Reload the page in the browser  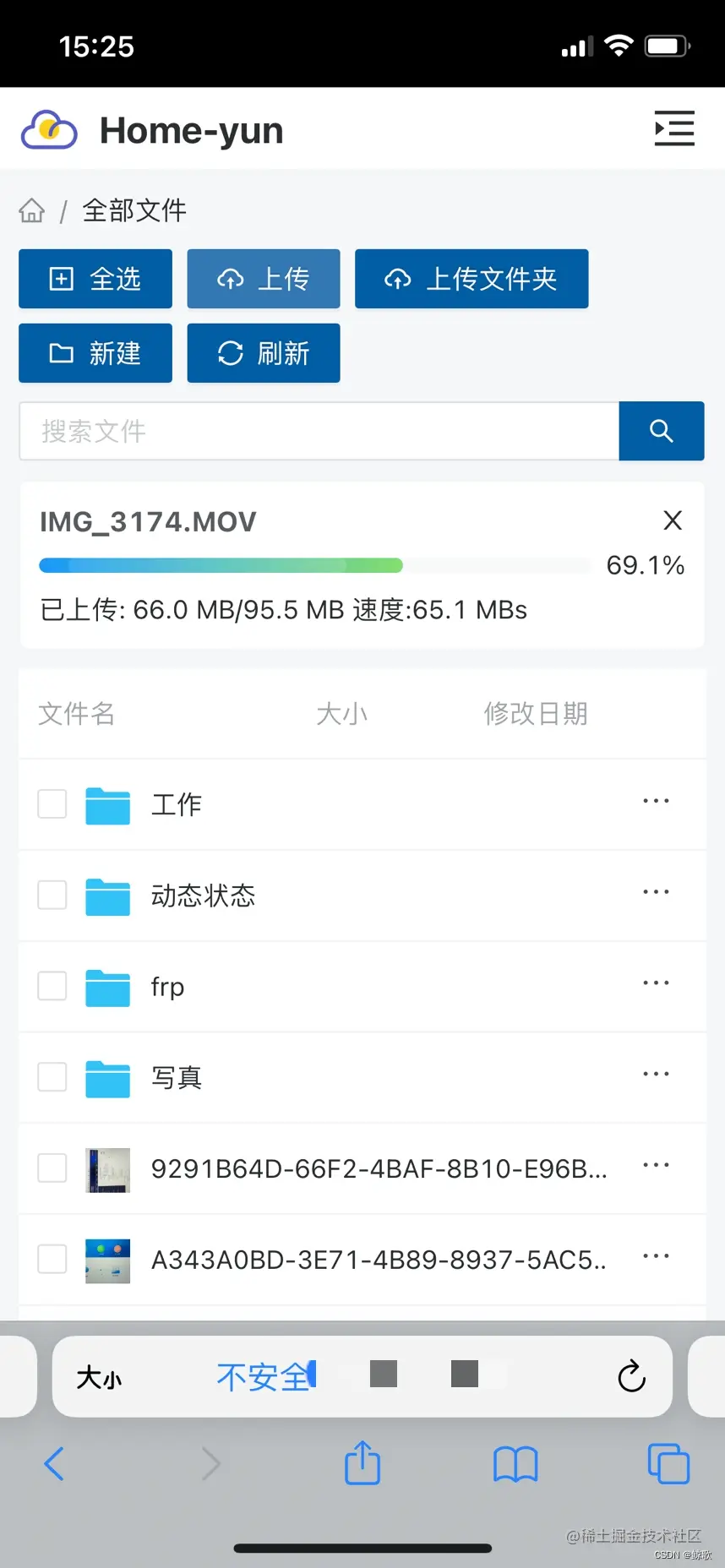coord(631,1376)
